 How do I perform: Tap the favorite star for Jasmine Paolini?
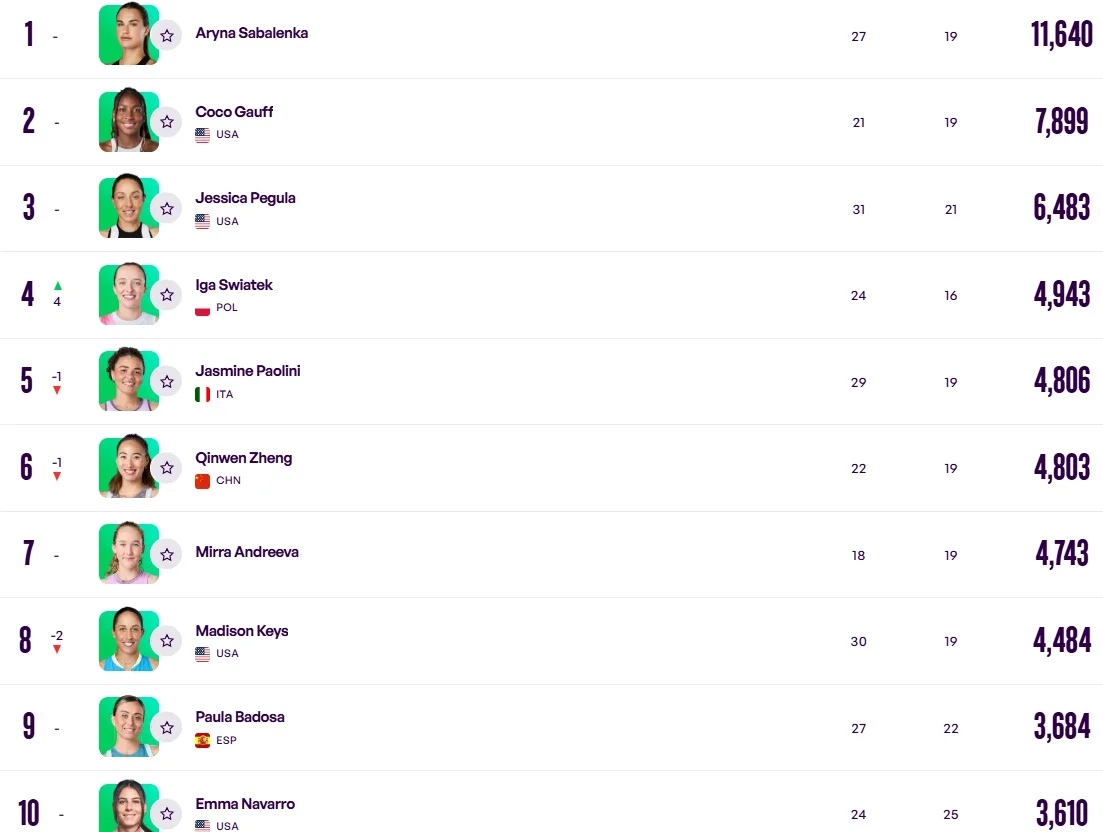(167, 381)
